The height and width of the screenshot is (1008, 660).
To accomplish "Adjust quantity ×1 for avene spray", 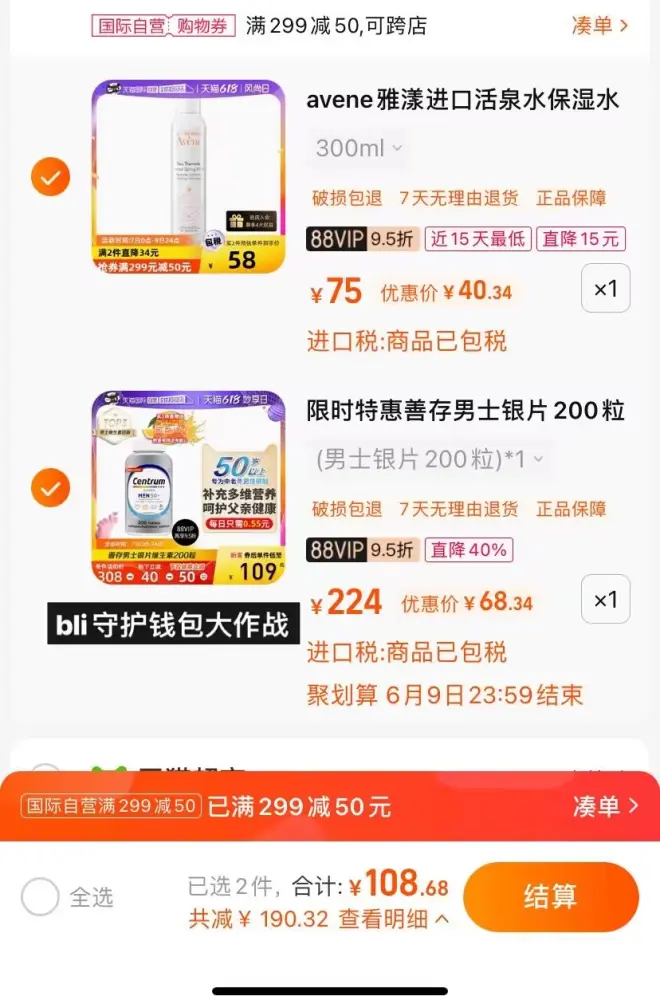I will pos(606,289).
